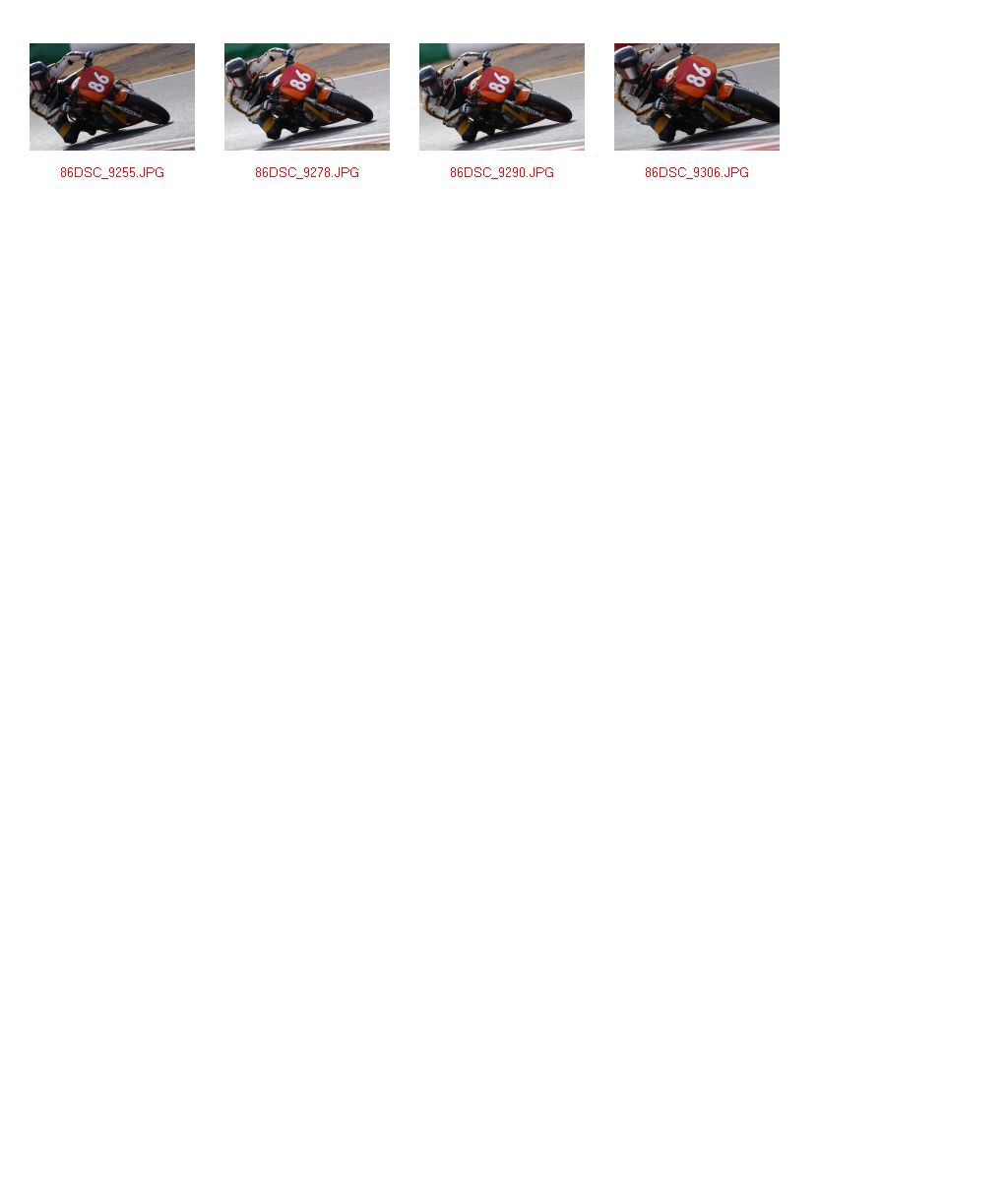
Task: View the 86DSC_9306.JPG photo thumbnail
Action: tap(697, 96)
